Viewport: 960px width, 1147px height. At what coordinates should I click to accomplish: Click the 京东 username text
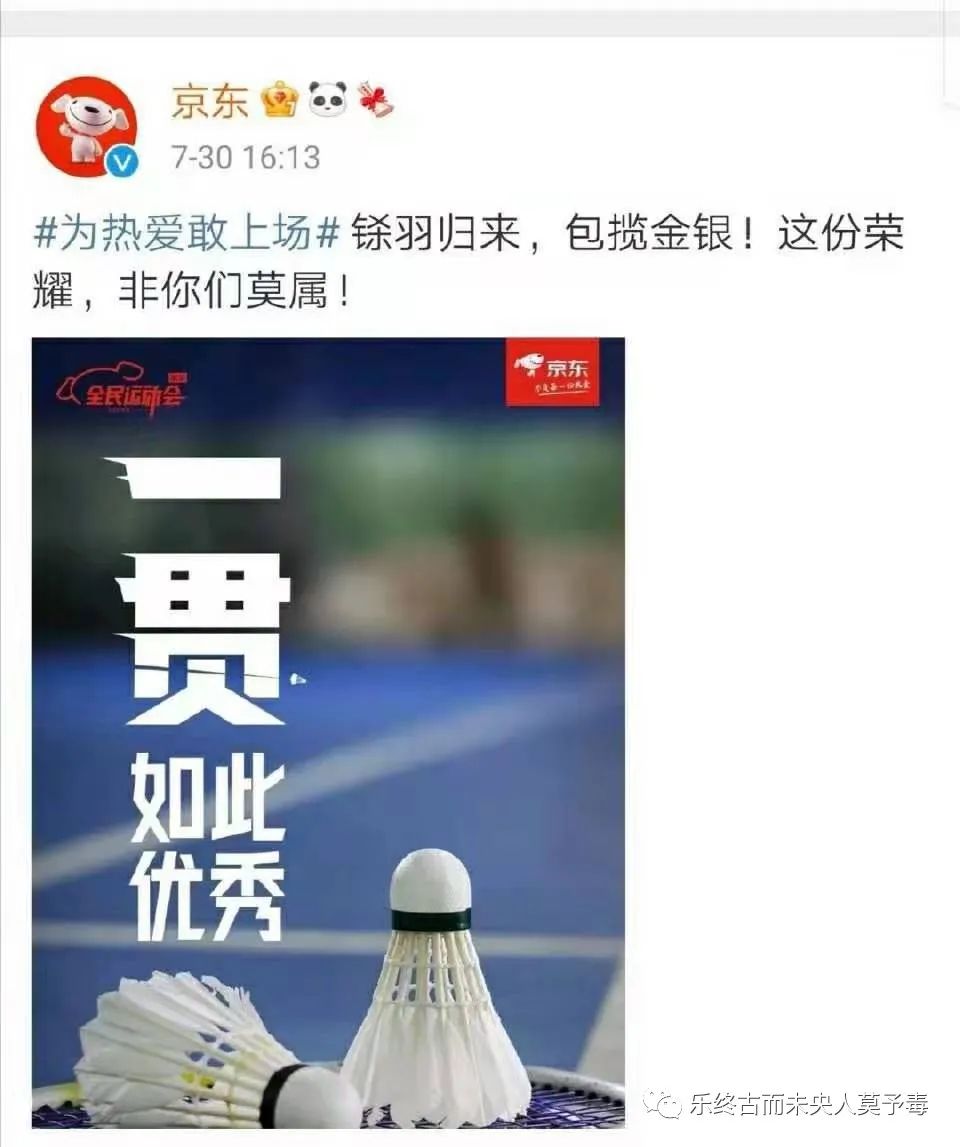[208, 101]
